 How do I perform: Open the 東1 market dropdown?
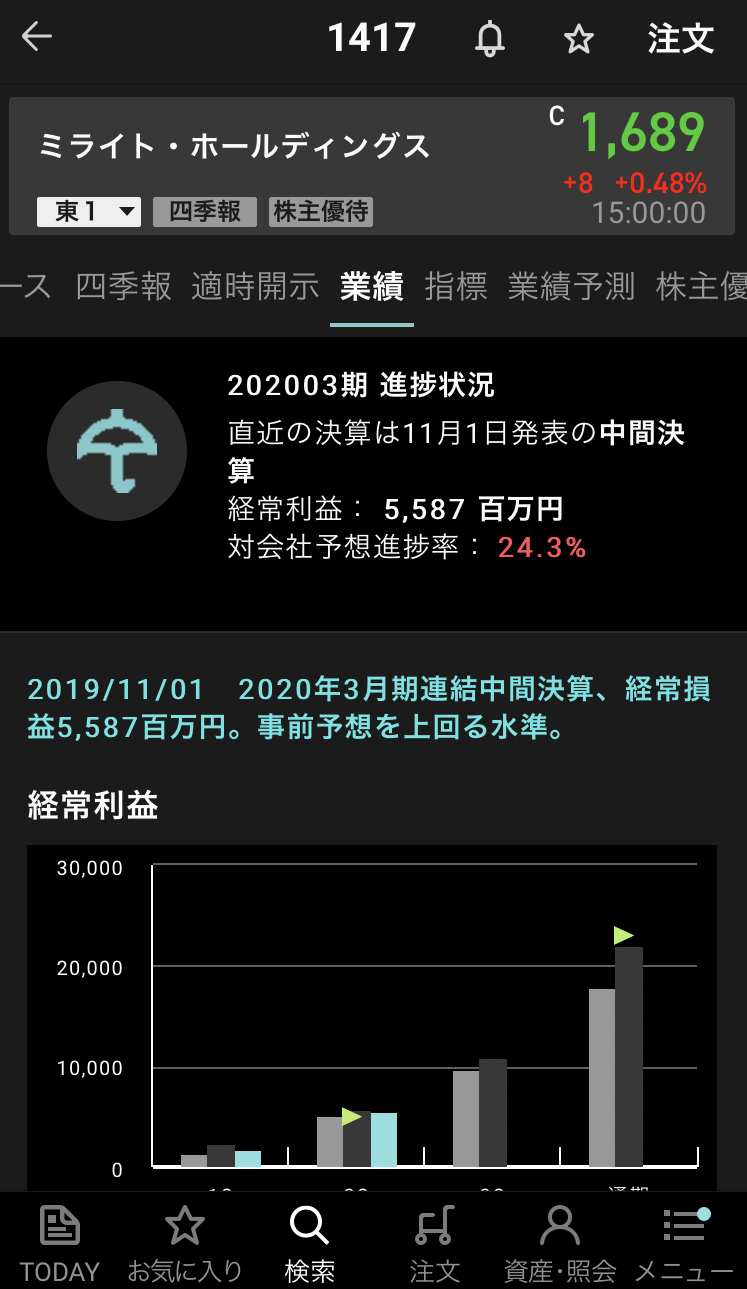point(89,212)
